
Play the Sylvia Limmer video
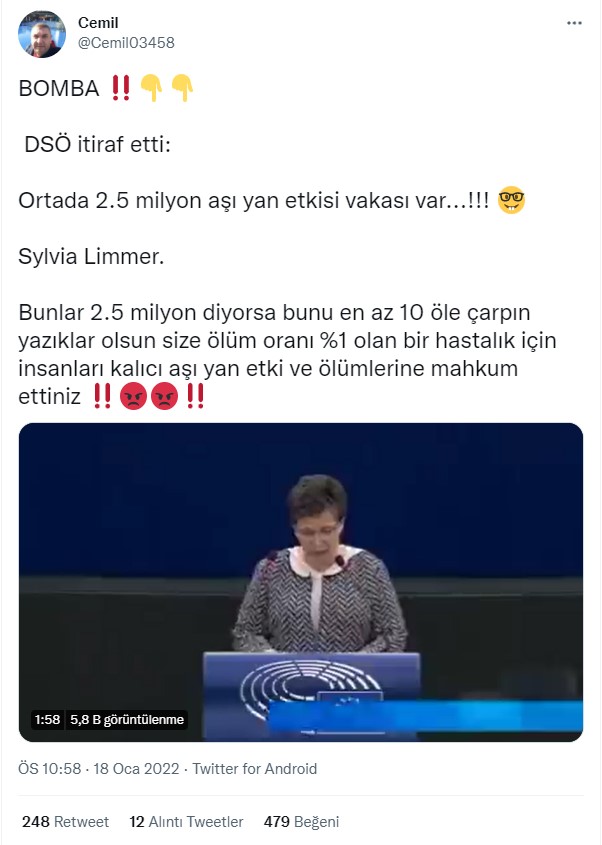301,582
